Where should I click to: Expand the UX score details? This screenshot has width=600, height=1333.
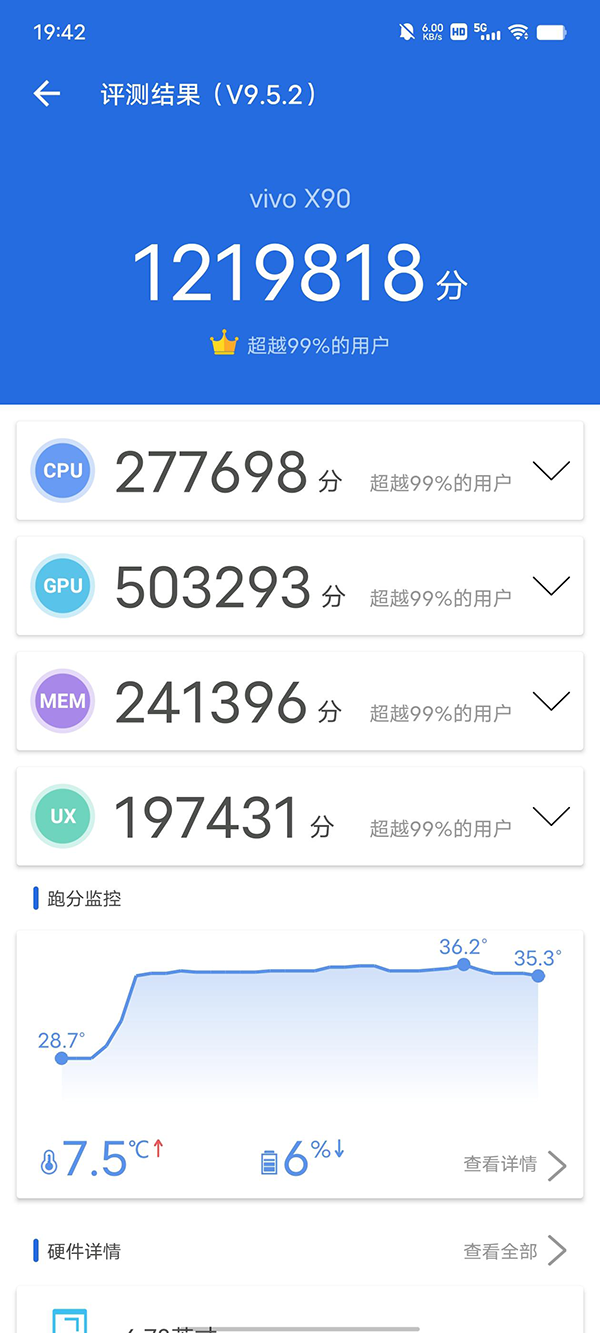click(551, 816)
